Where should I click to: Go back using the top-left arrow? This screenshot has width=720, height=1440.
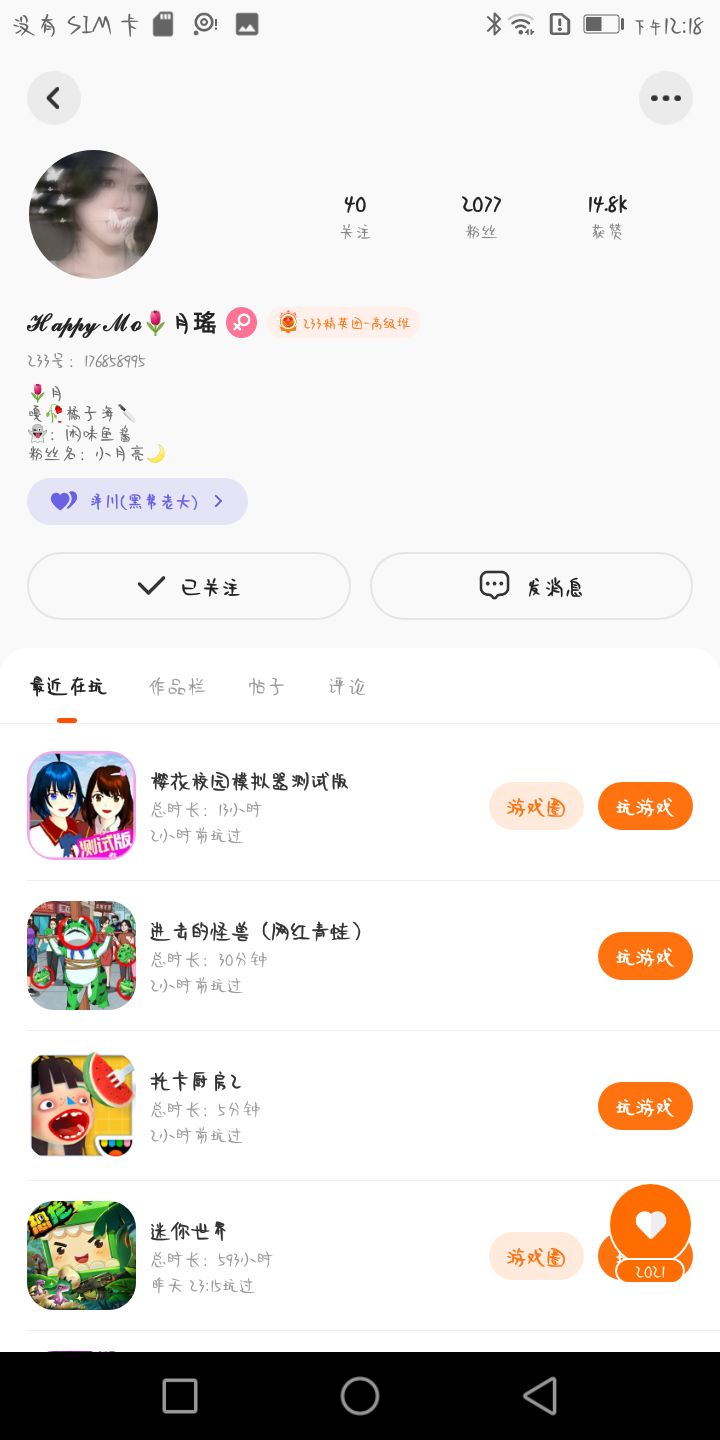click(54, 98)
